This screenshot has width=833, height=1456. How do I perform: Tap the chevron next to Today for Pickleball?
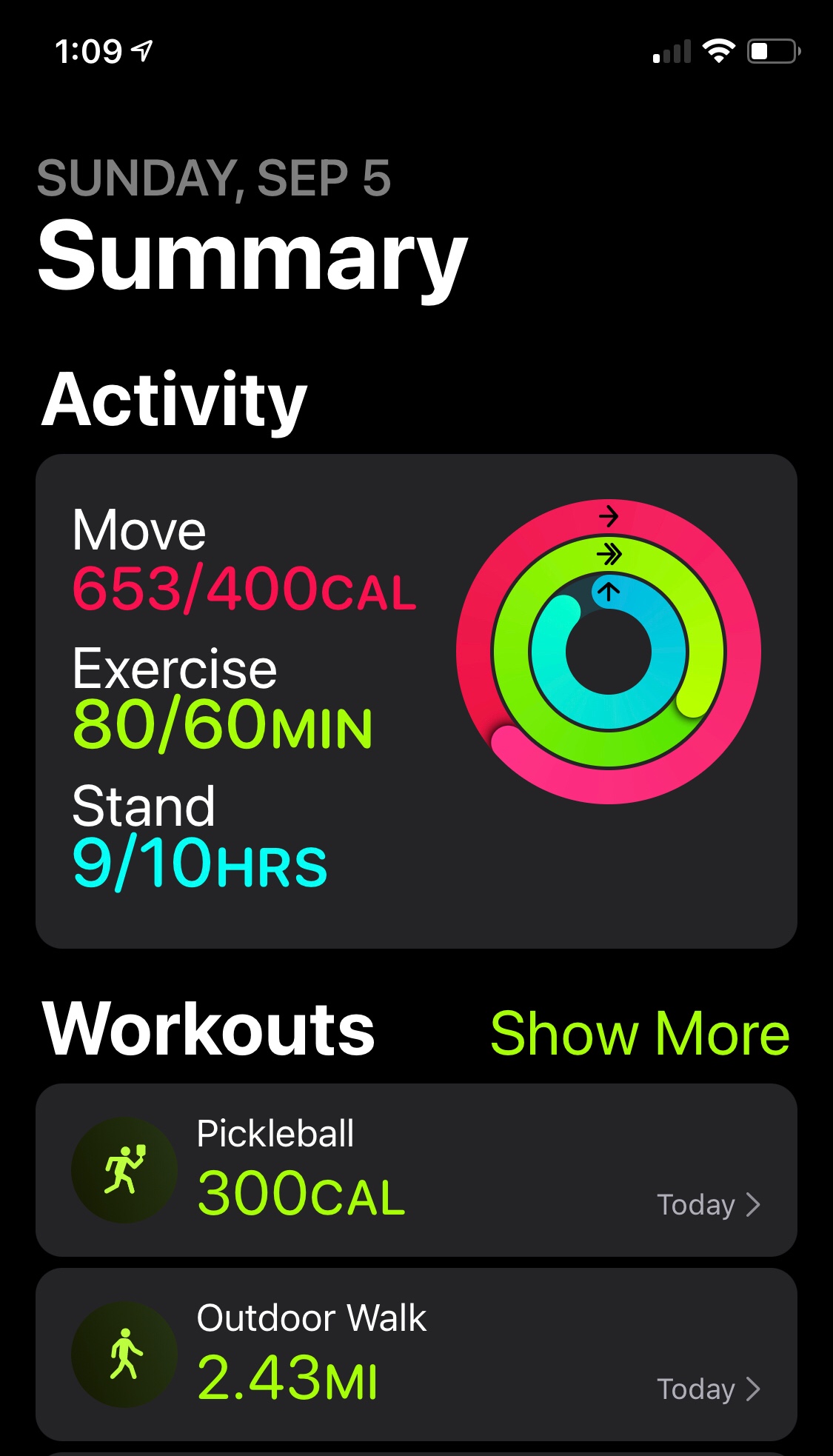[754, 1204]
